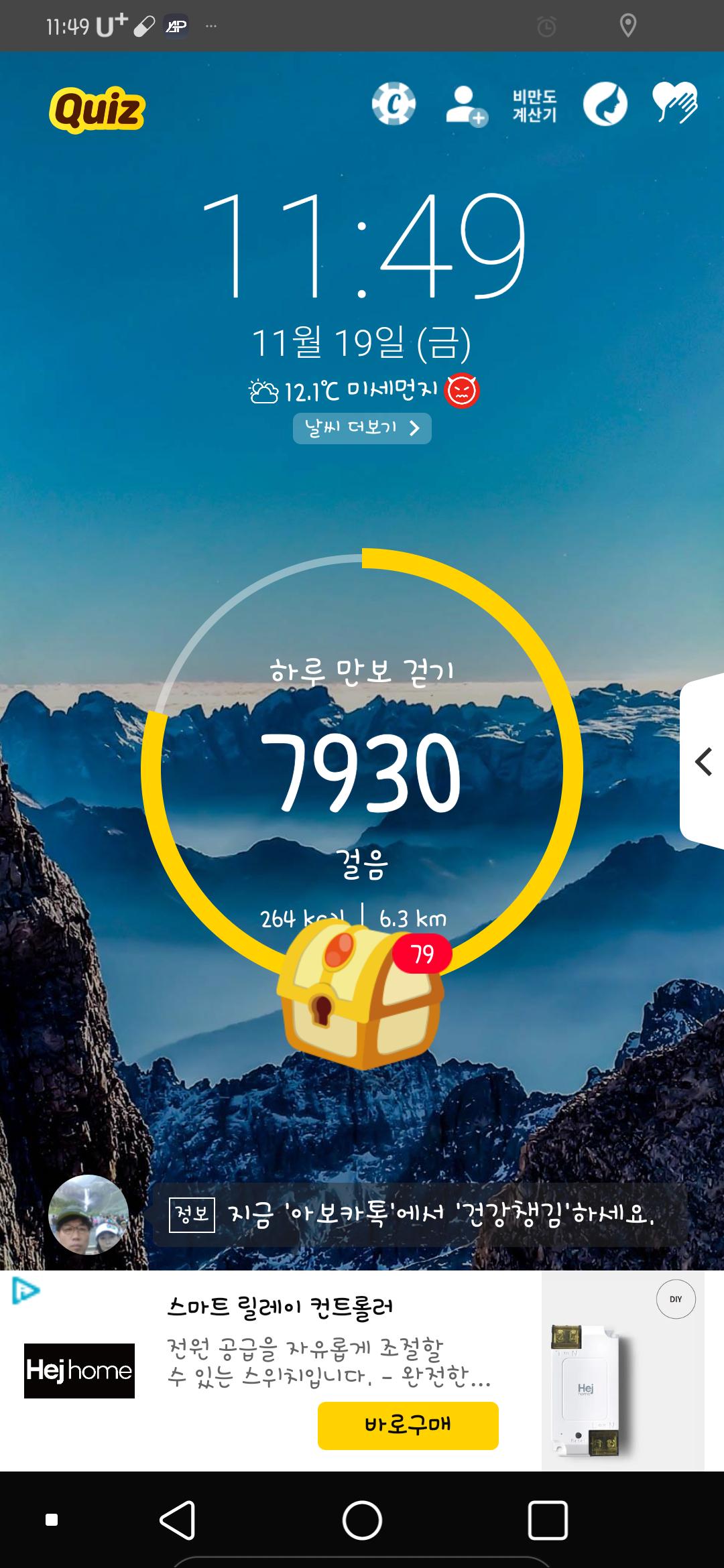724x1568 pixels.
Task: Tap the add friend icon
Action: (465, 106)
